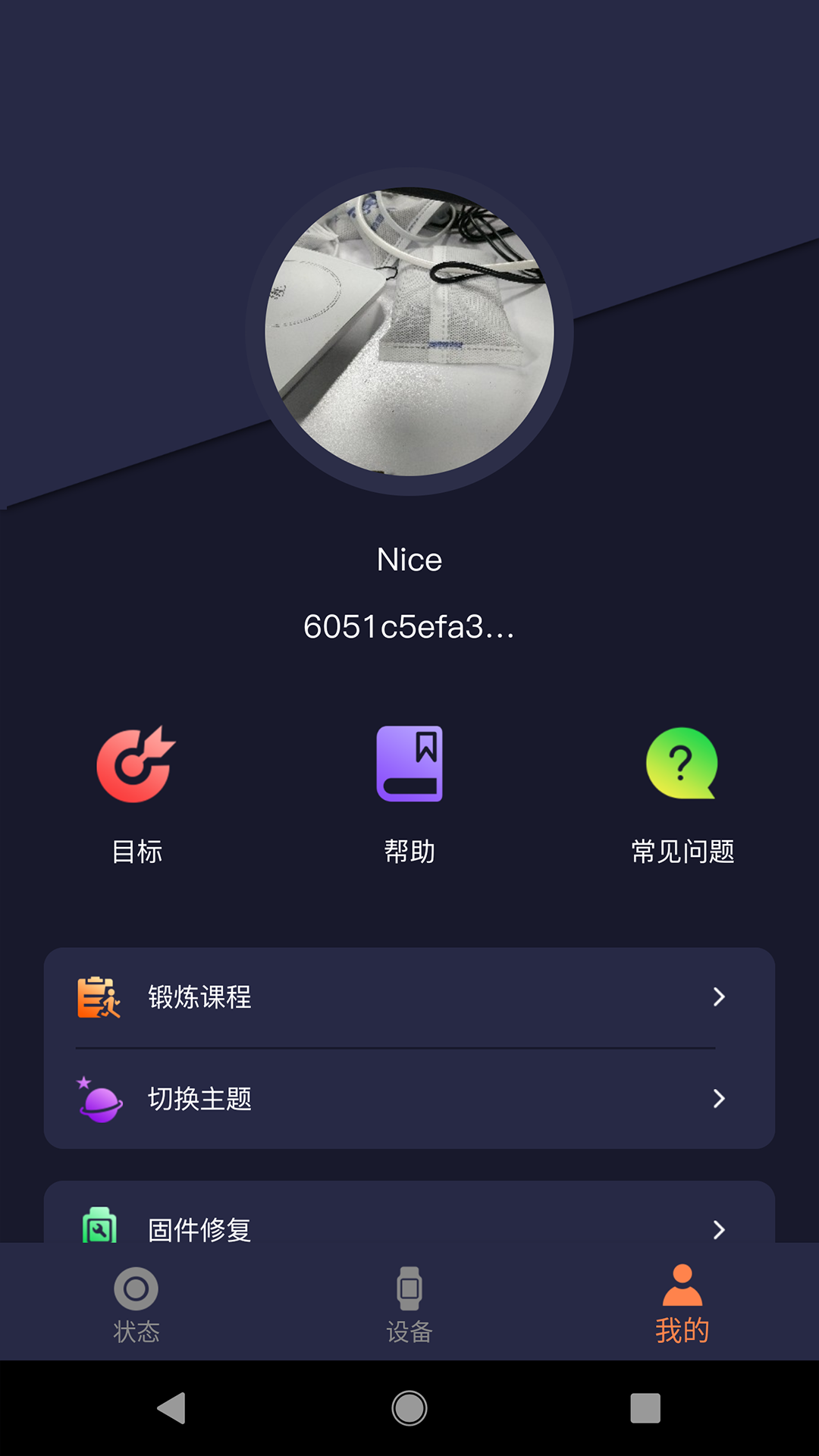The height and width of the screenshot is (1456, 819).
Task: Open the profile avatar photo
Action: (409, 331)
